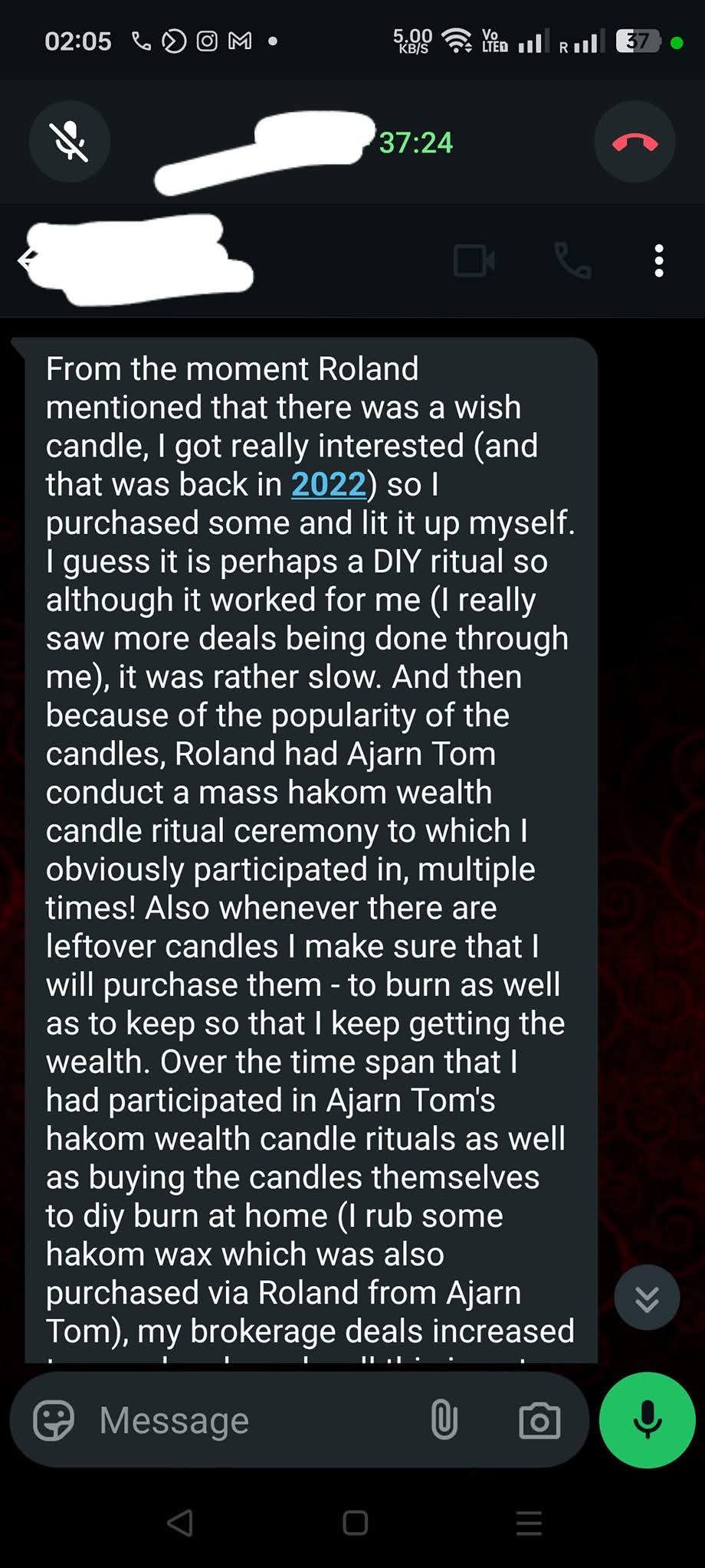Open the three-dot overflow menu
The height and width of the screenshot is (1568, 705).
658,261
